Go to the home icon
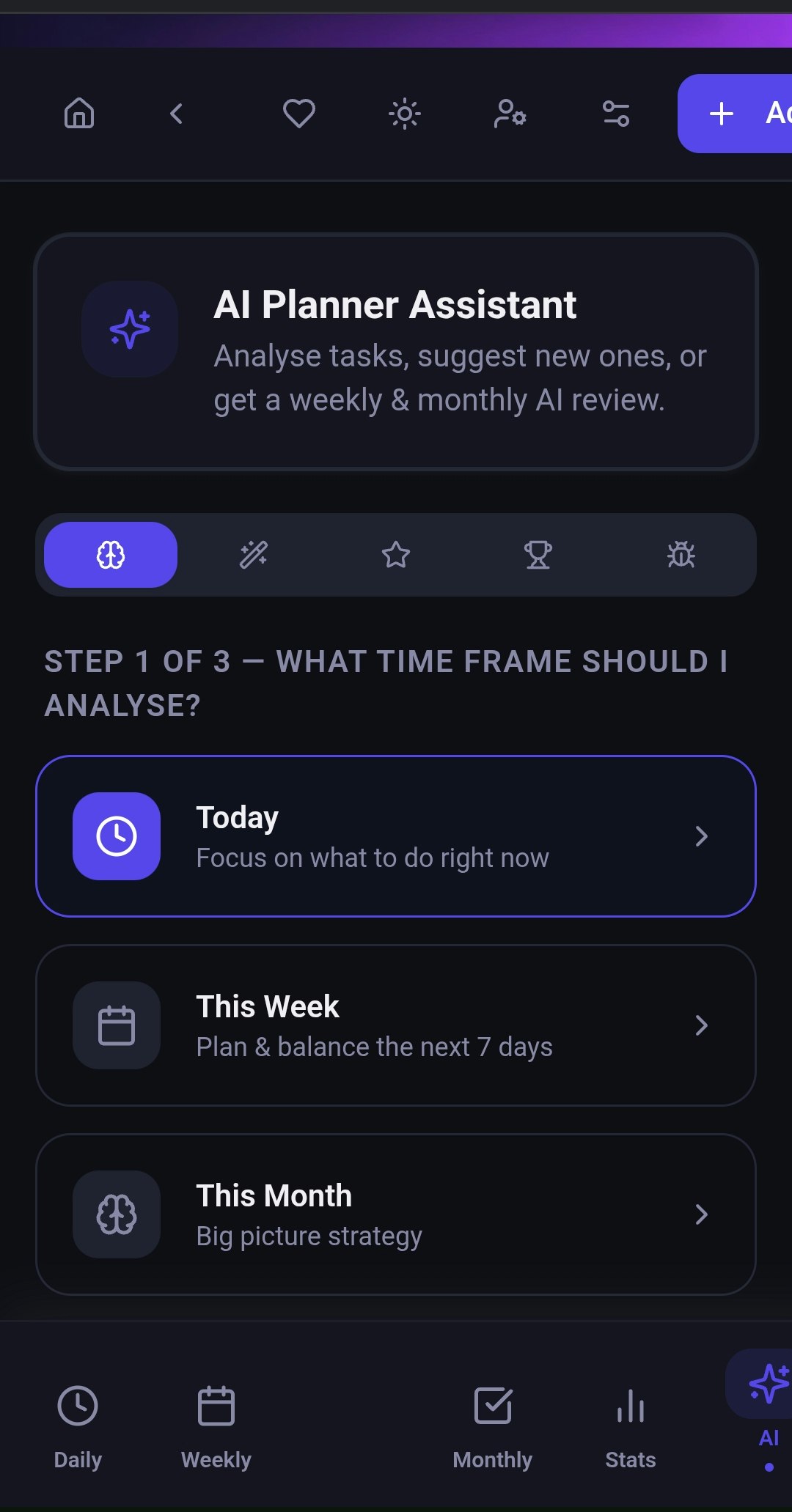Viewport: 792px width, 1512px height. [79, 114]
